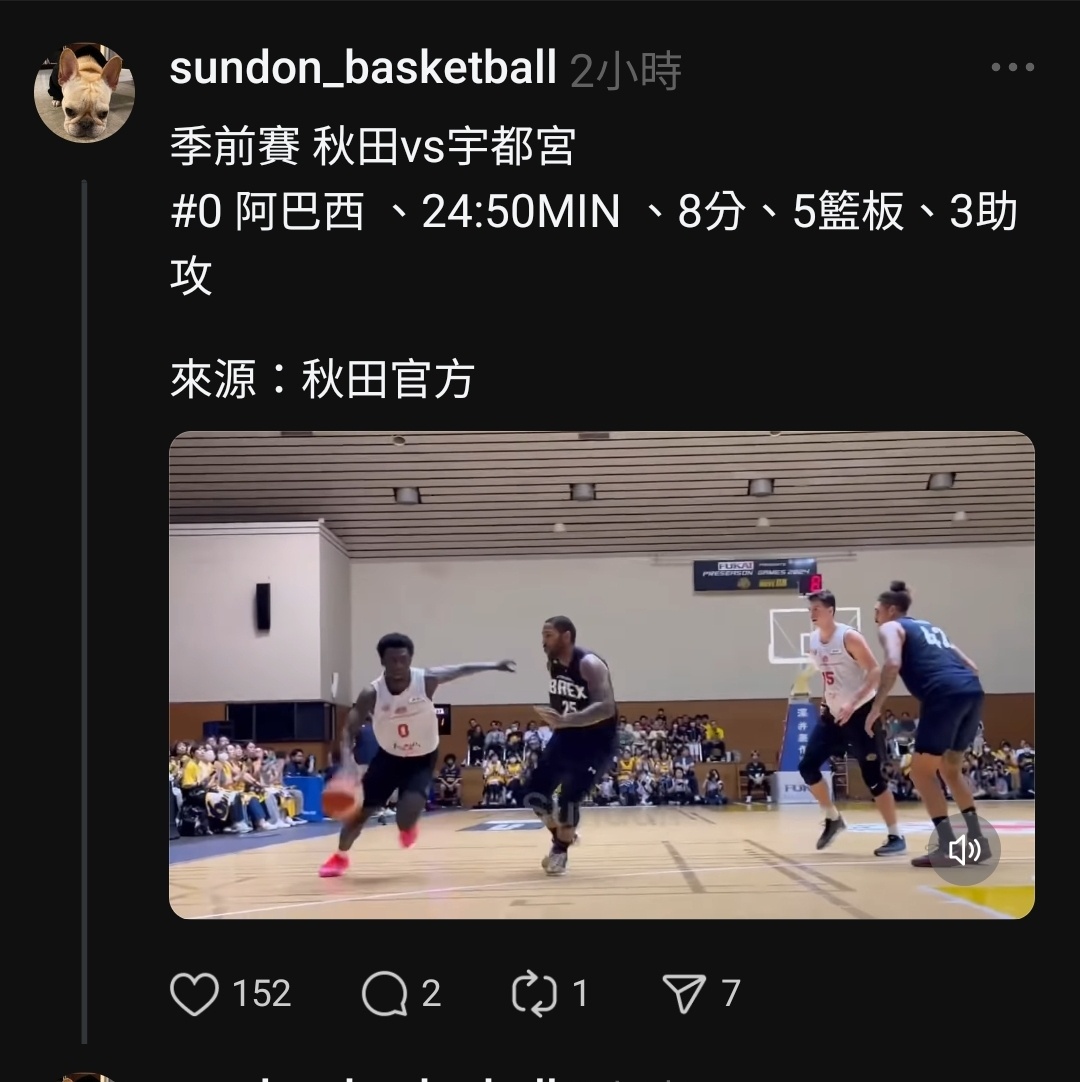Play the Akita vs Utsunomiya video
Screen dimensions: 1080x1082
tap(601, 674)
